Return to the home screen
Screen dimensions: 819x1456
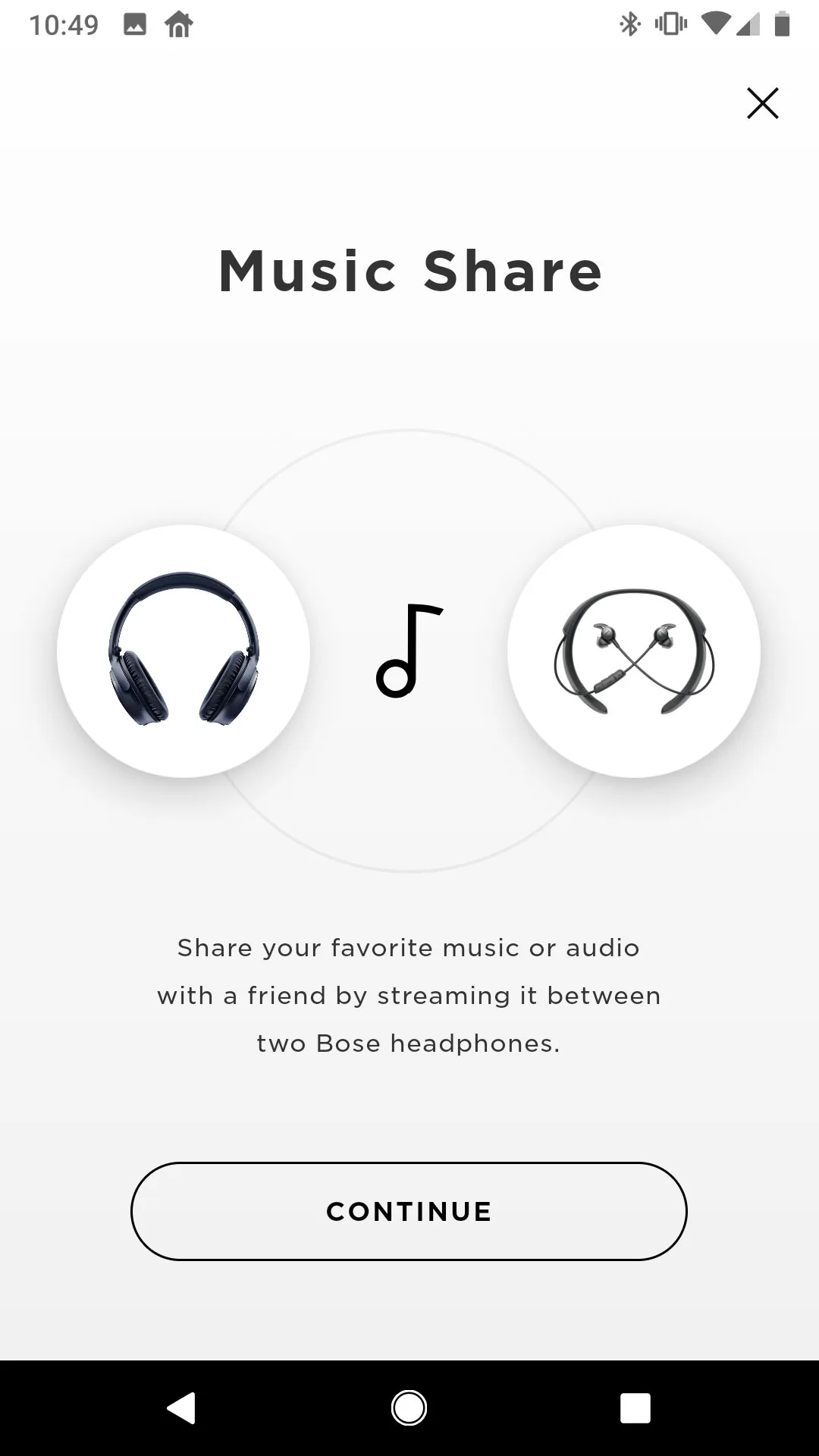tap(409, 1408)
